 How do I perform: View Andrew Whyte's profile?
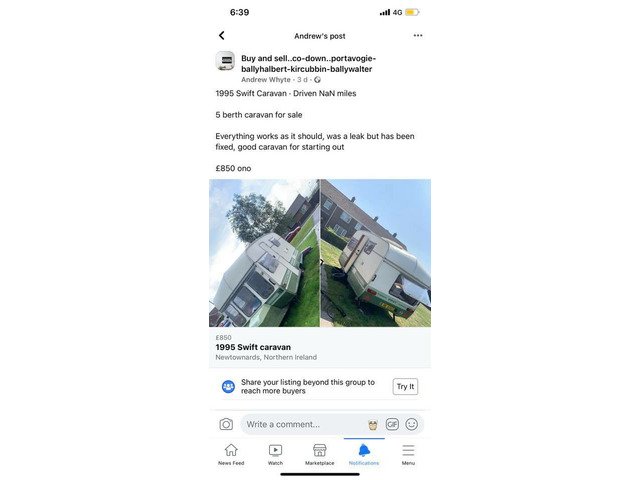[266, 79]
